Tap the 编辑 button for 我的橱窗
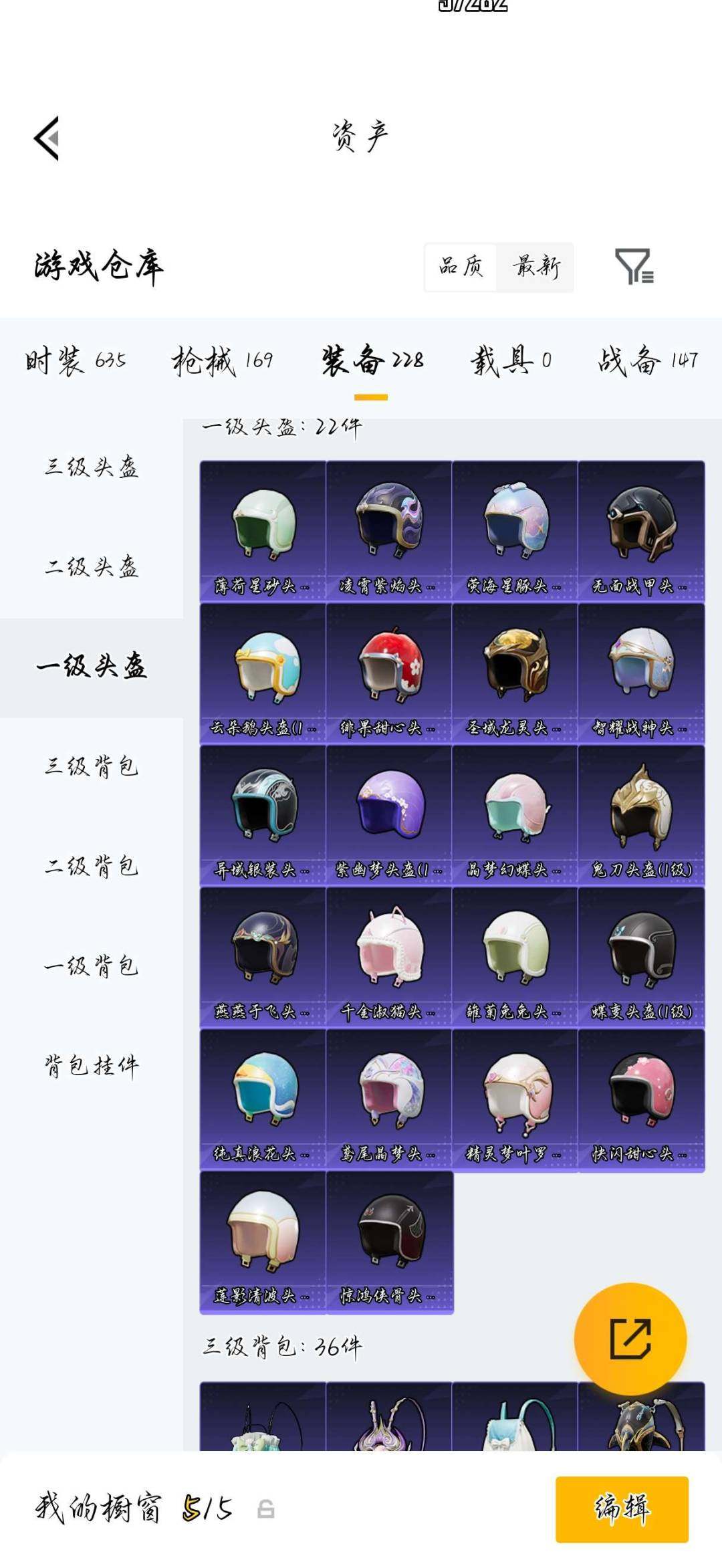 [622, 1509]
